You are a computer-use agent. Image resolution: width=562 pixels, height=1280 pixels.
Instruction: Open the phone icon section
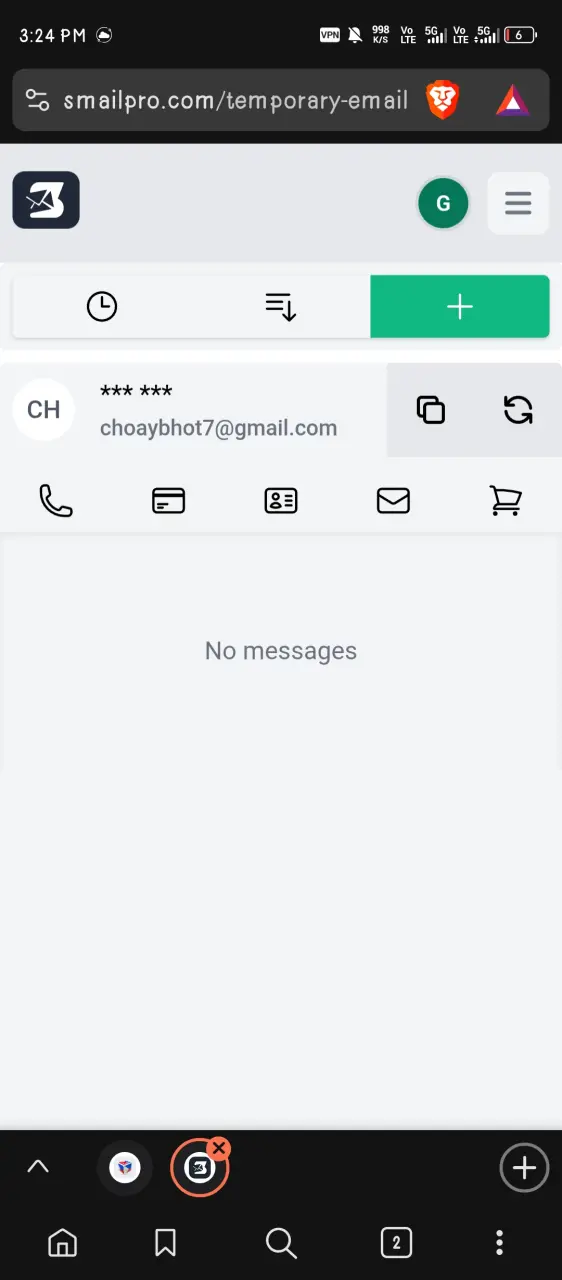point(56,500)
